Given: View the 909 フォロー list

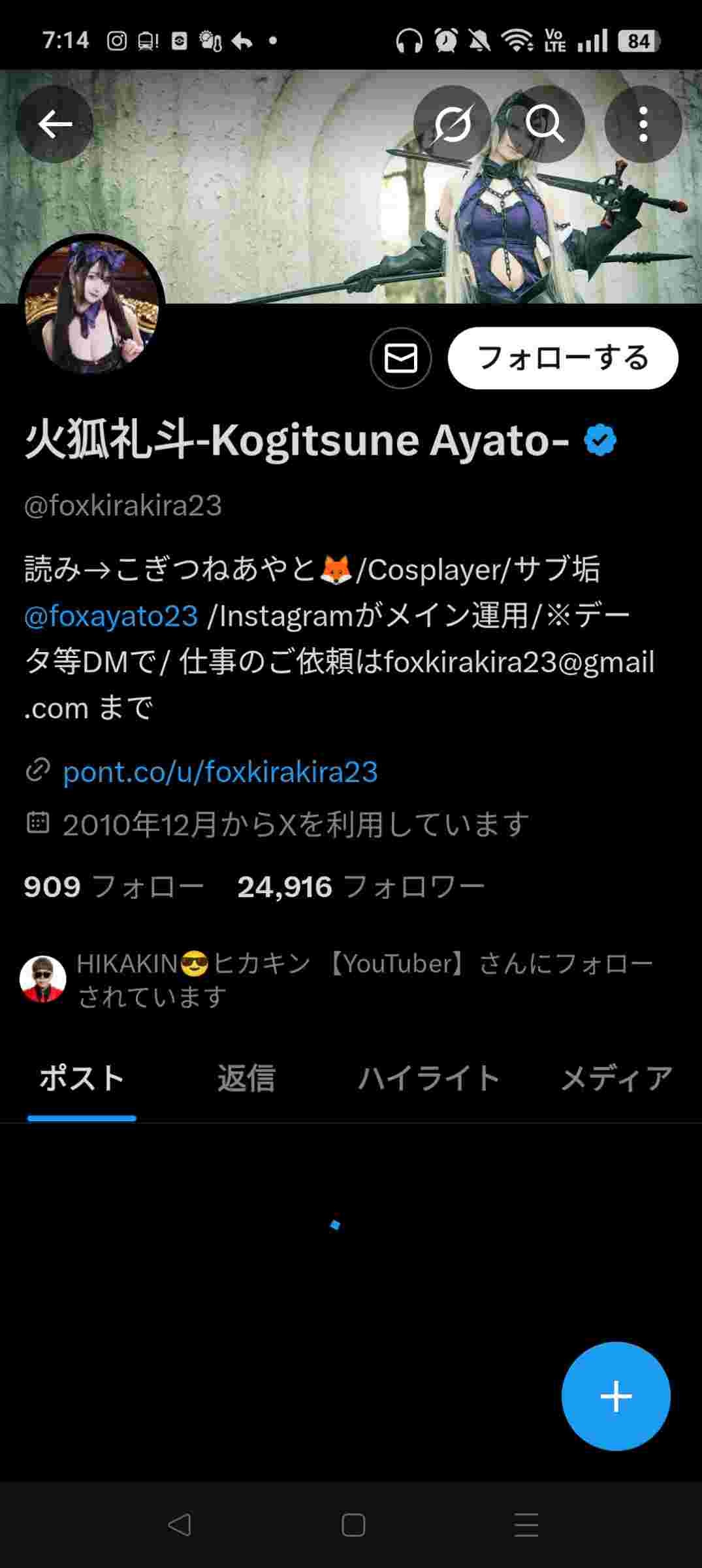Looking at the screenshot, I should coord(114,887).
